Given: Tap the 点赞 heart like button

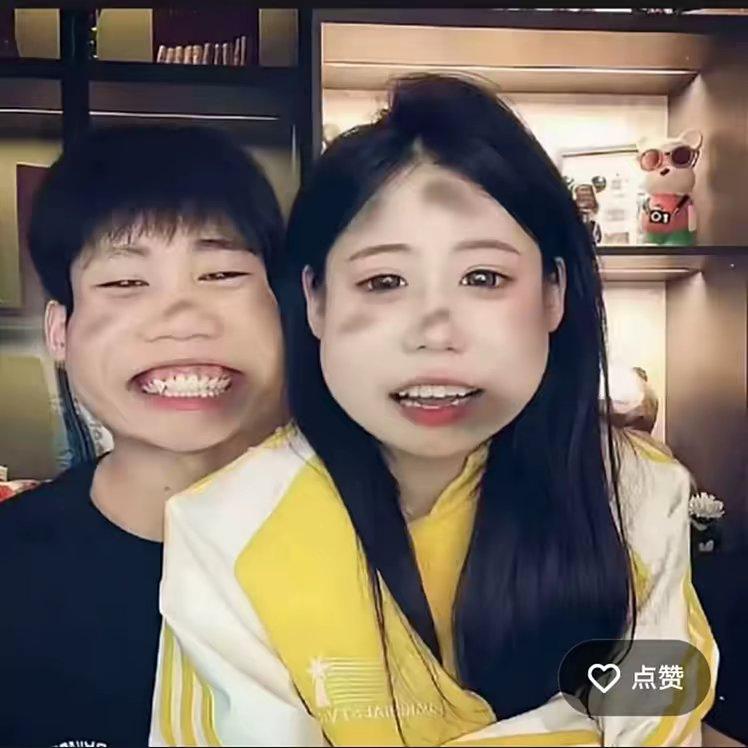Looking at the screenshot, I should (634, 677).
